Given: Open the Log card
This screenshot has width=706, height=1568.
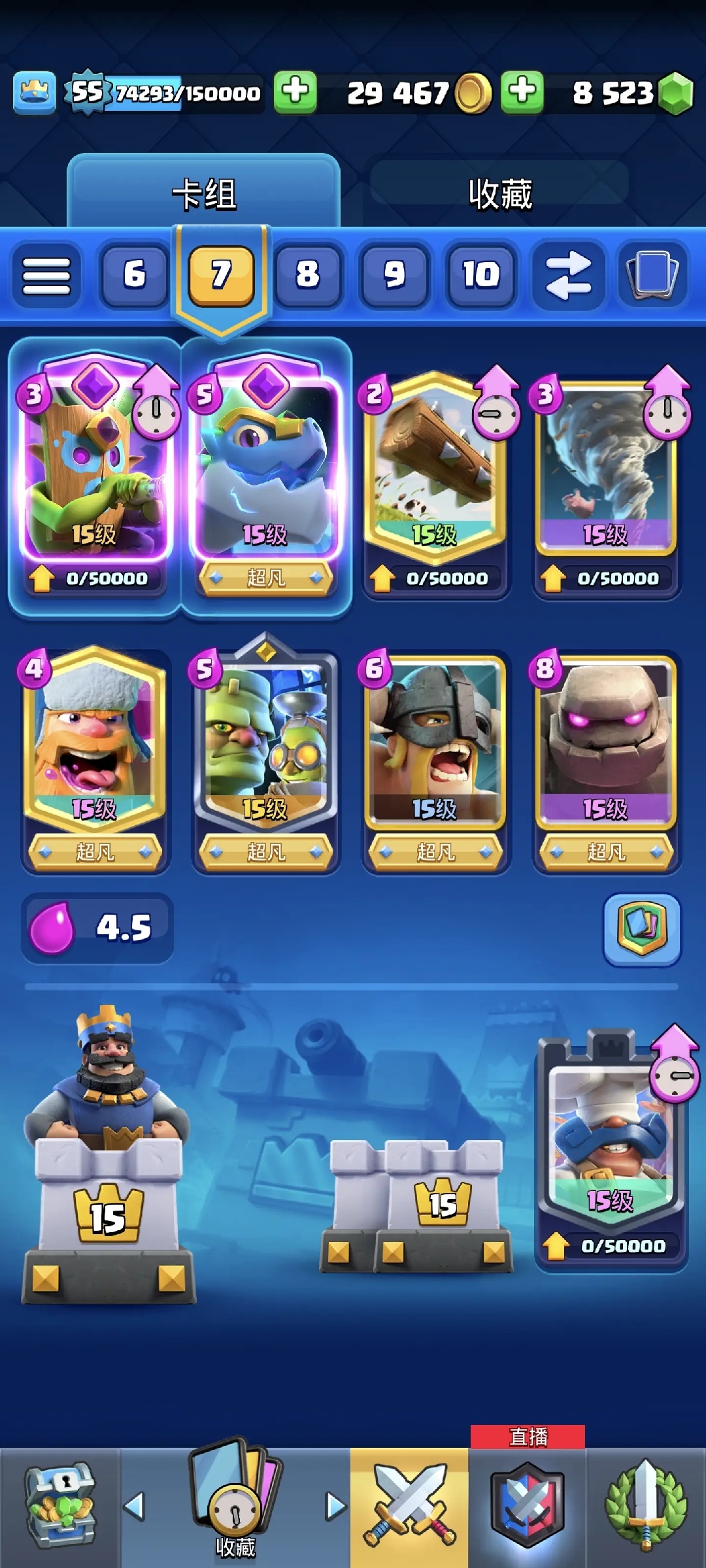Looking at the screenshot, I should coord(435,470).
